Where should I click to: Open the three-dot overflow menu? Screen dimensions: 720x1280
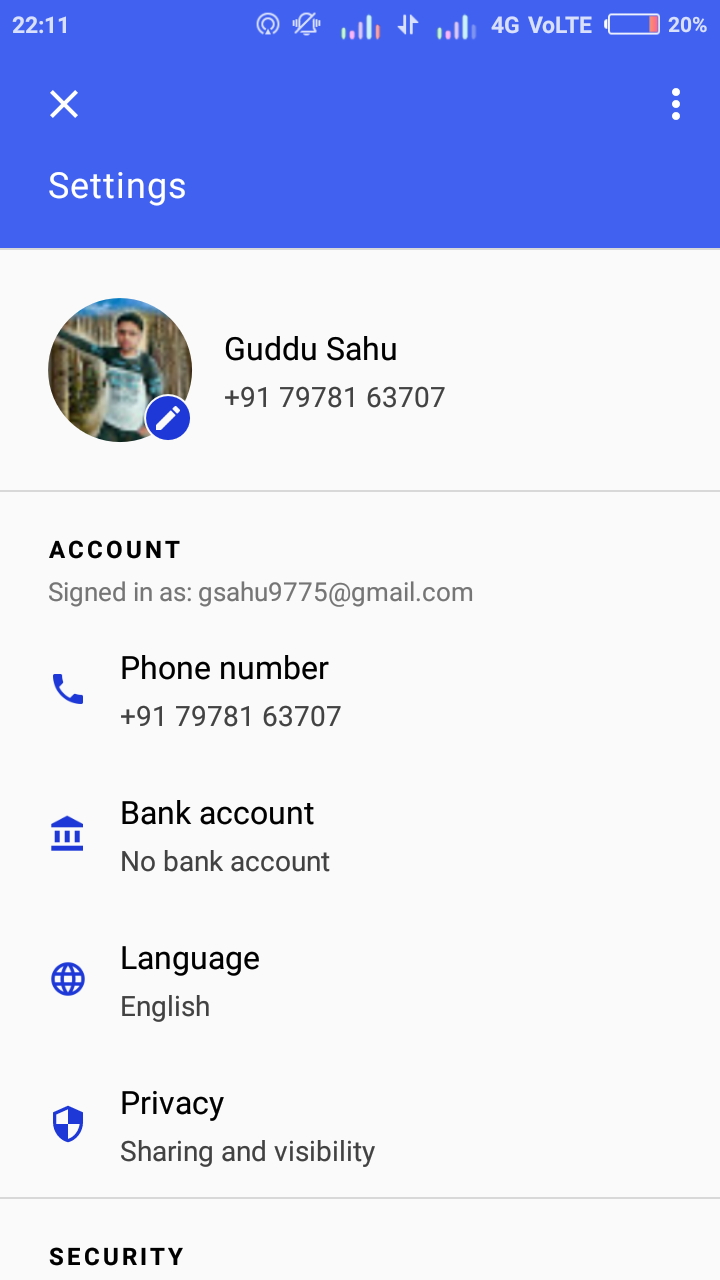coord(676,104)
